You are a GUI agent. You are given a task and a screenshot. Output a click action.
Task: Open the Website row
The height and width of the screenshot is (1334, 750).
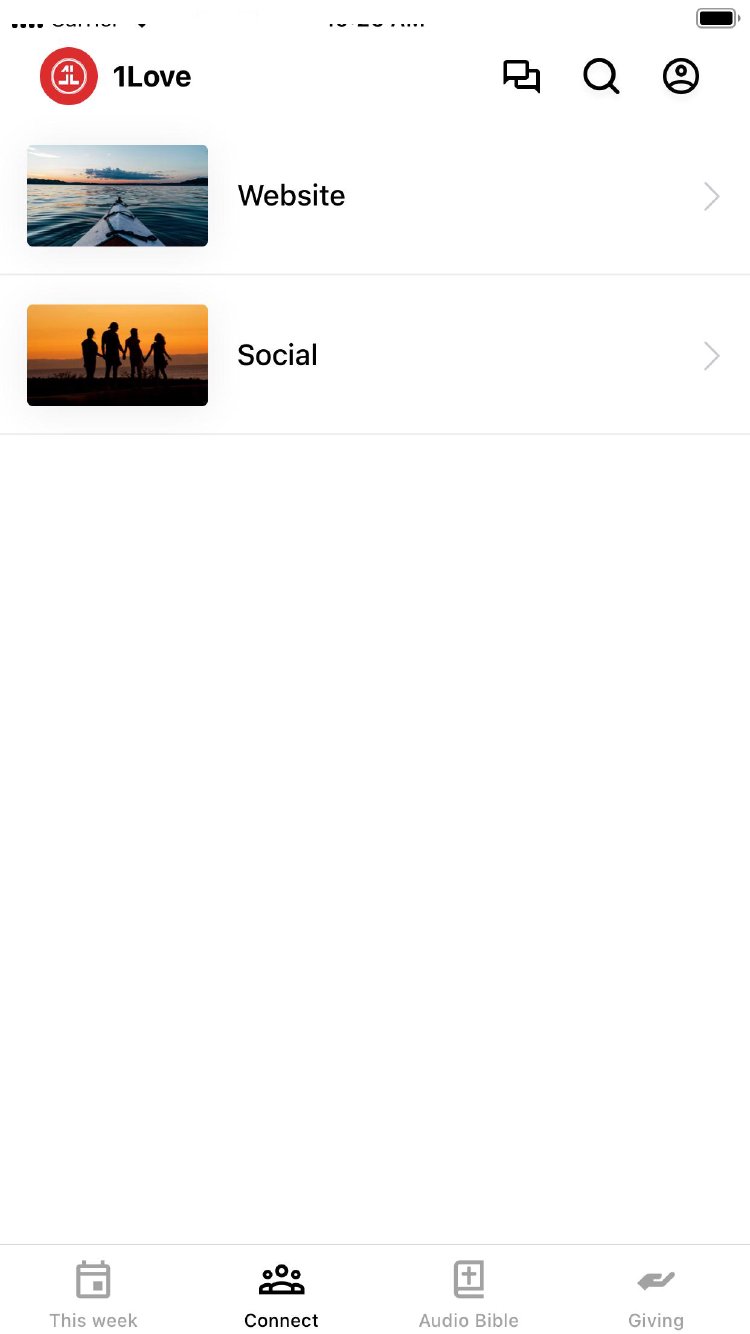(x=374, y=196)
